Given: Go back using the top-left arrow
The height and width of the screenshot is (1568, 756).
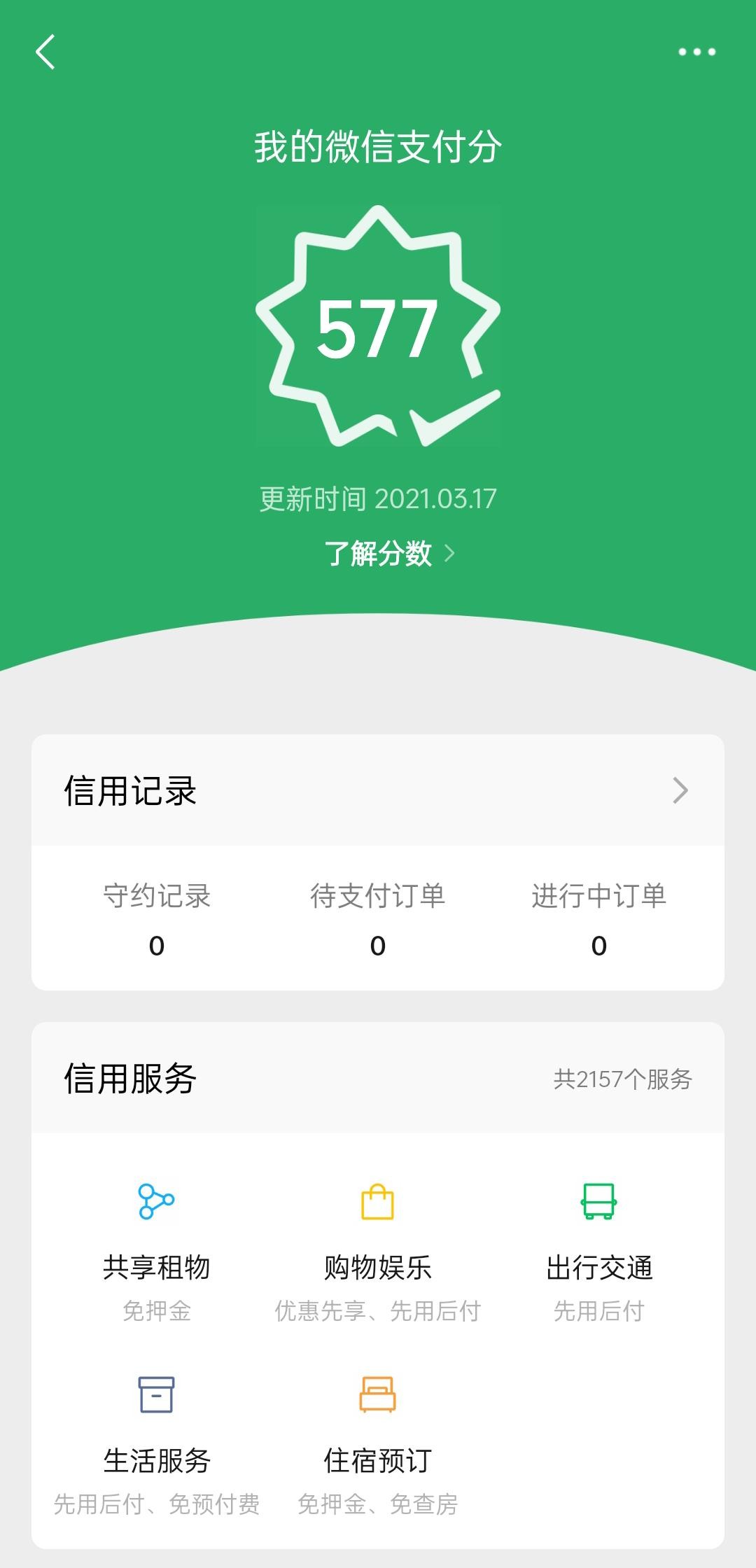Looking at the screenshot, I should (45, 52).
